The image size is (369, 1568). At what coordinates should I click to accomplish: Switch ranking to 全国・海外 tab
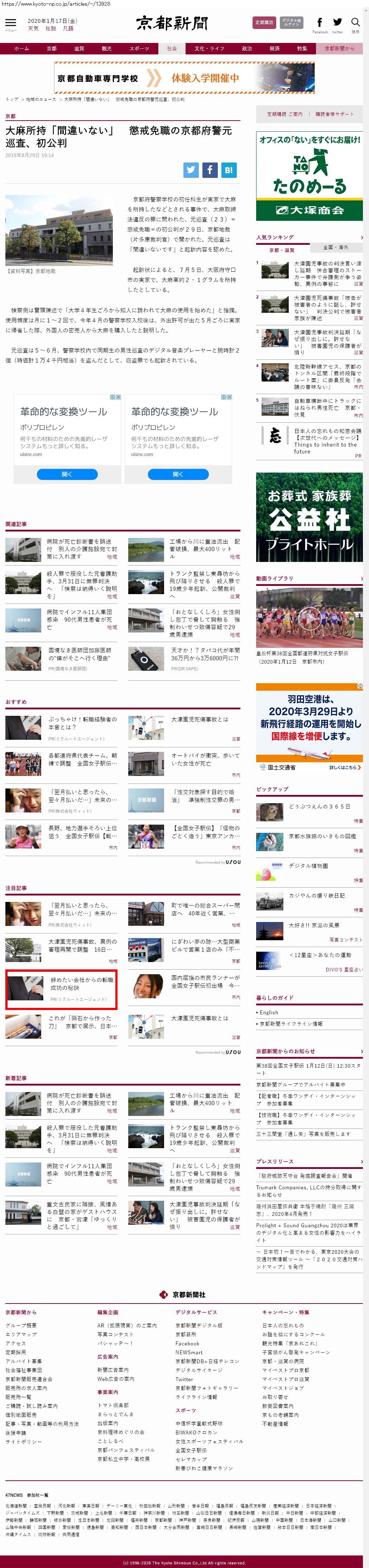pos(336,247)
